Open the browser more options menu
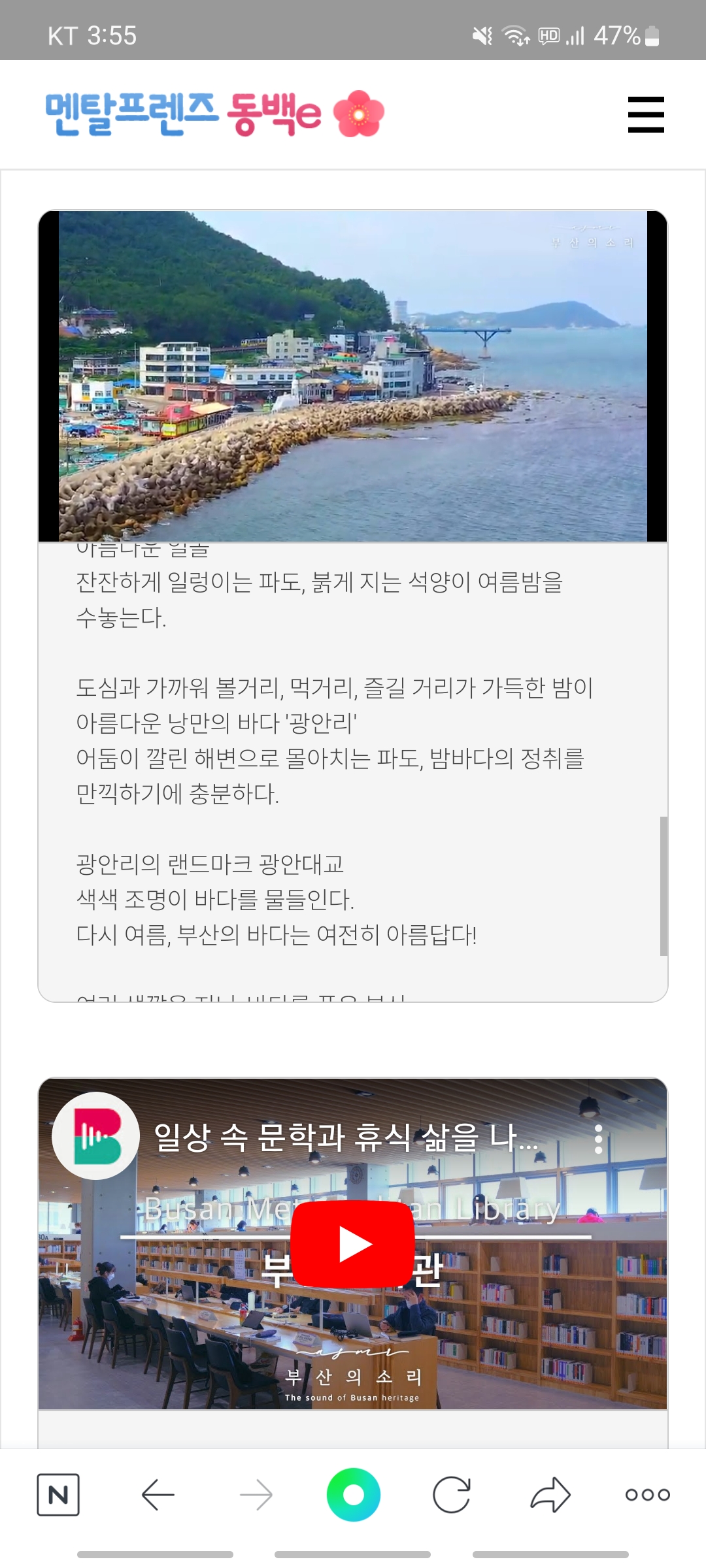The image size is (706, 1568). pos(647,1494)
